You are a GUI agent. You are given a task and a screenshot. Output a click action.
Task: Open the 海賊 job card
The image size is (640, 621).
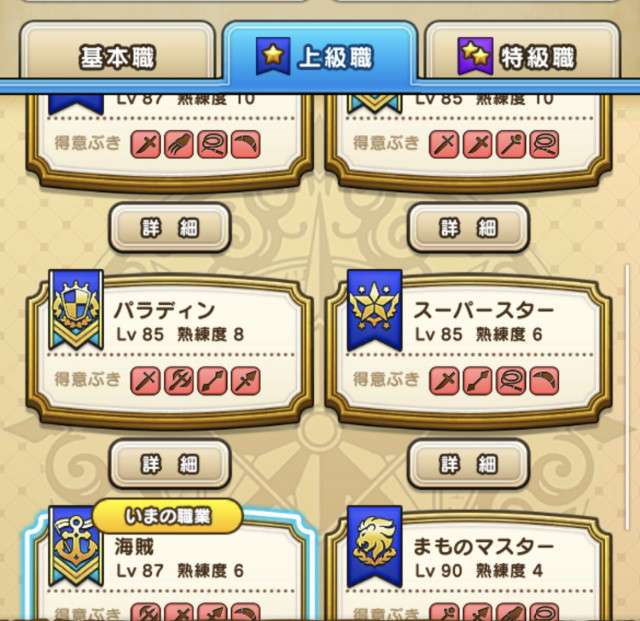click(170, 565)
